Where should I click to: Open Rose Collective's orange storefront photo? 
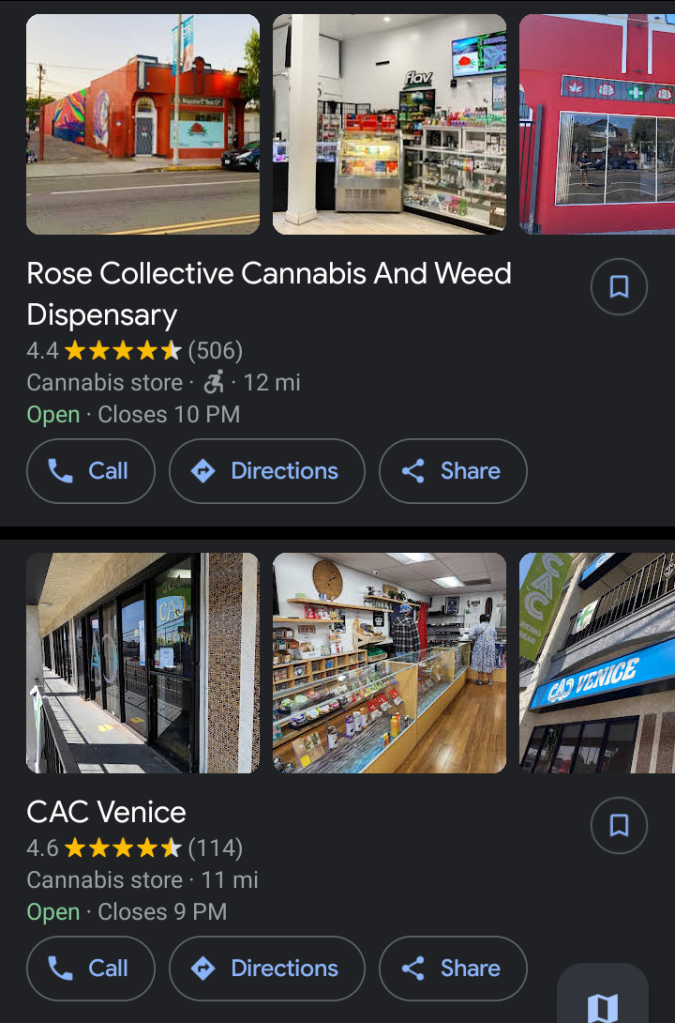(x=143, y=124)
